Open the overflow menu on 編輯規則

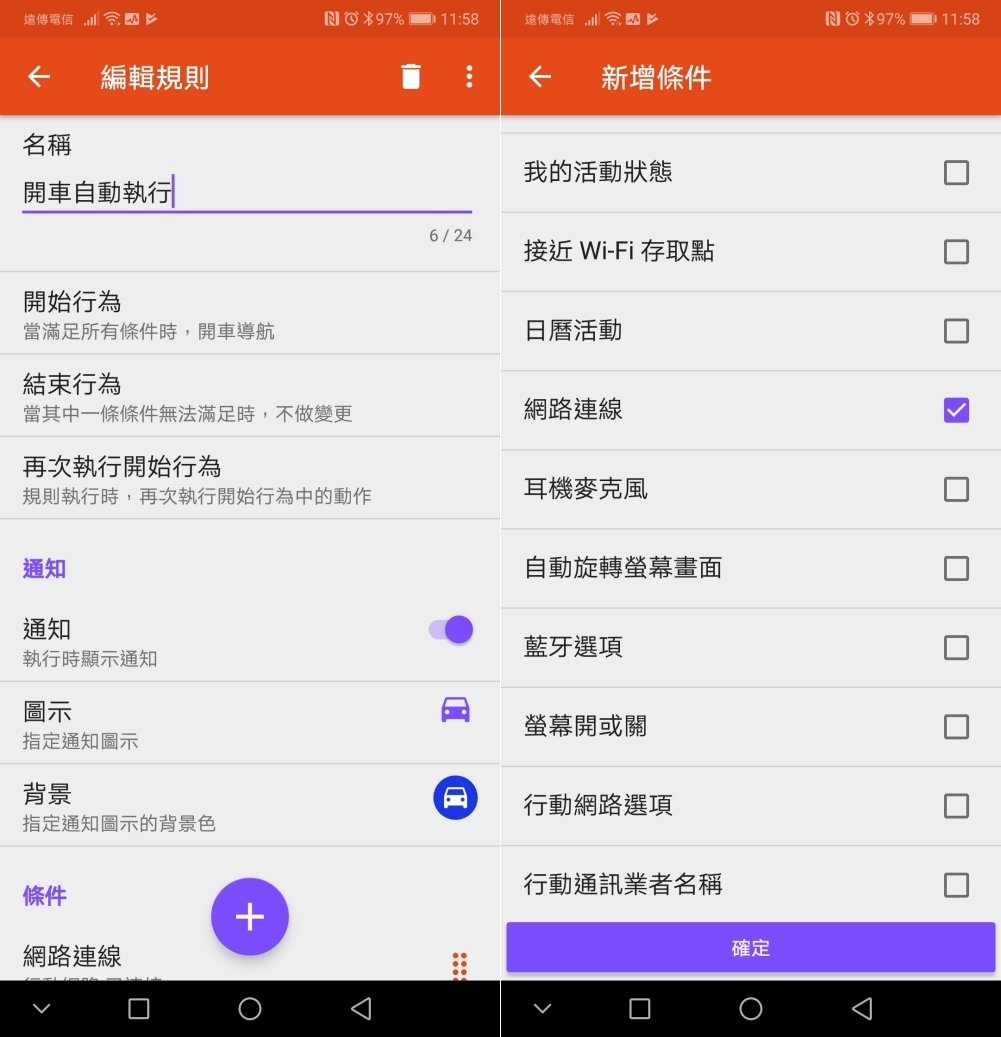click(469, 77)
